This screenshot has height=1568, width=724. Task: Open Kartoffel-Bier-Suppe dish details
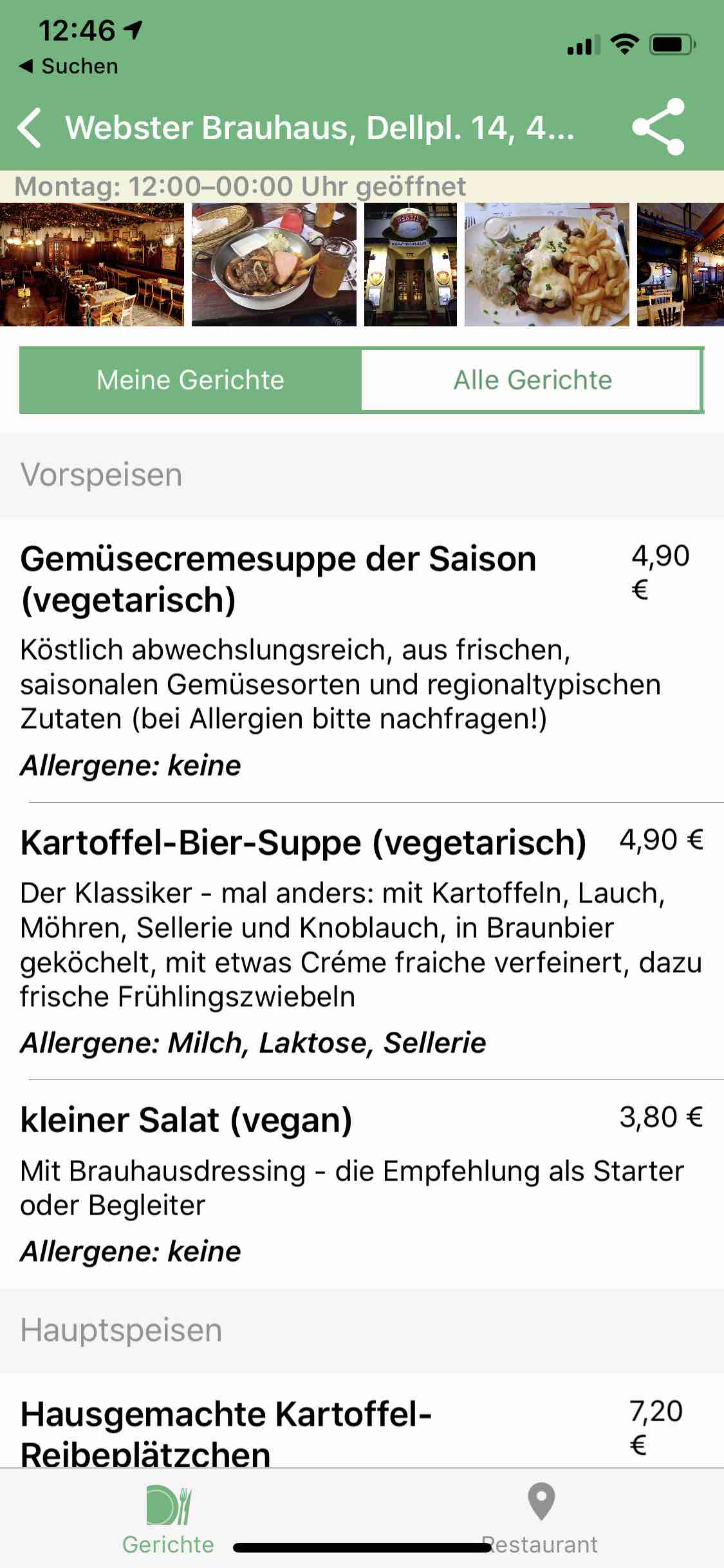(362, 941)
